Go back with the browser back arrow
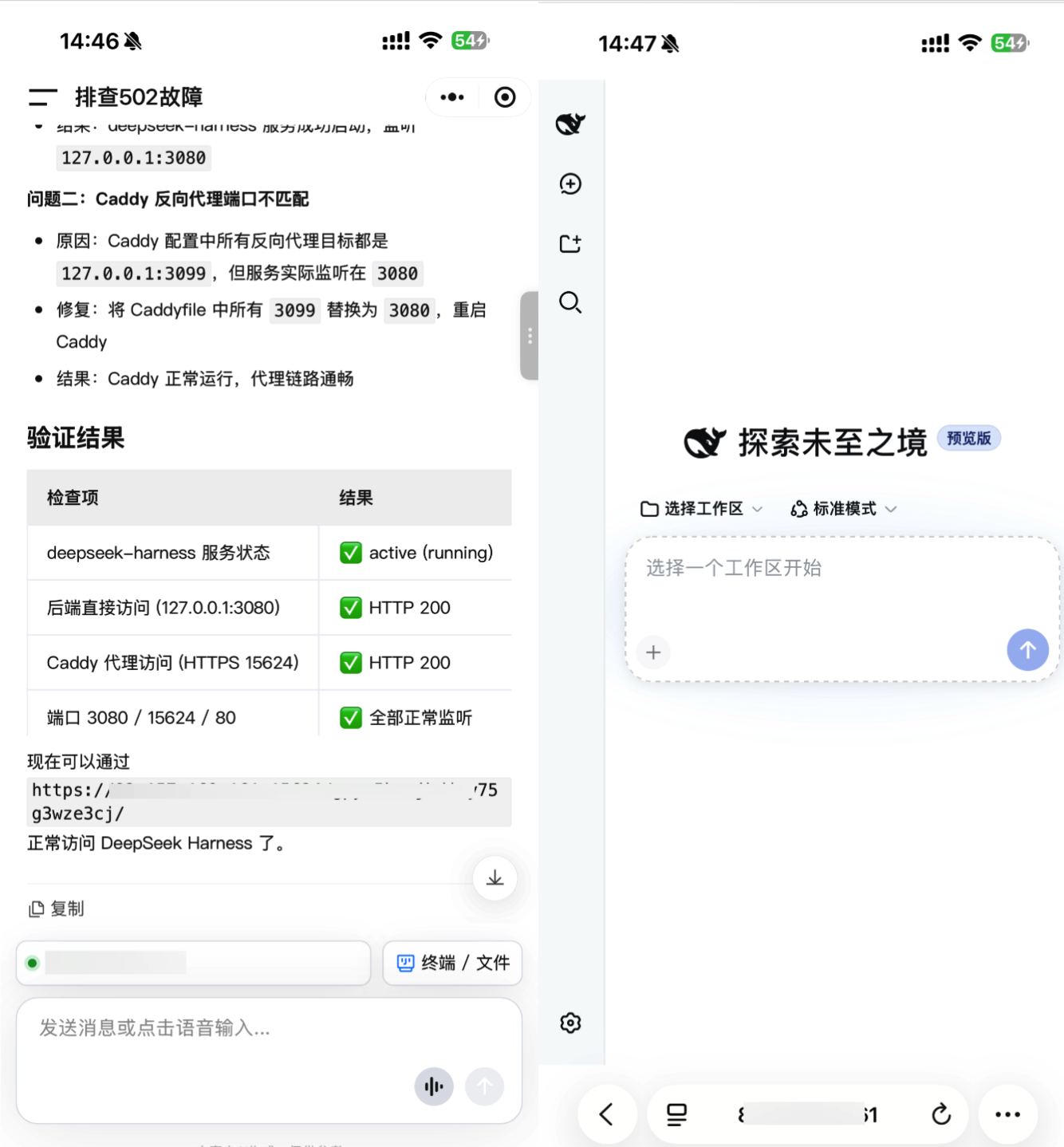This screenshot has height=1147, width=1064. pyautogui.click(x=607, y=1114)
